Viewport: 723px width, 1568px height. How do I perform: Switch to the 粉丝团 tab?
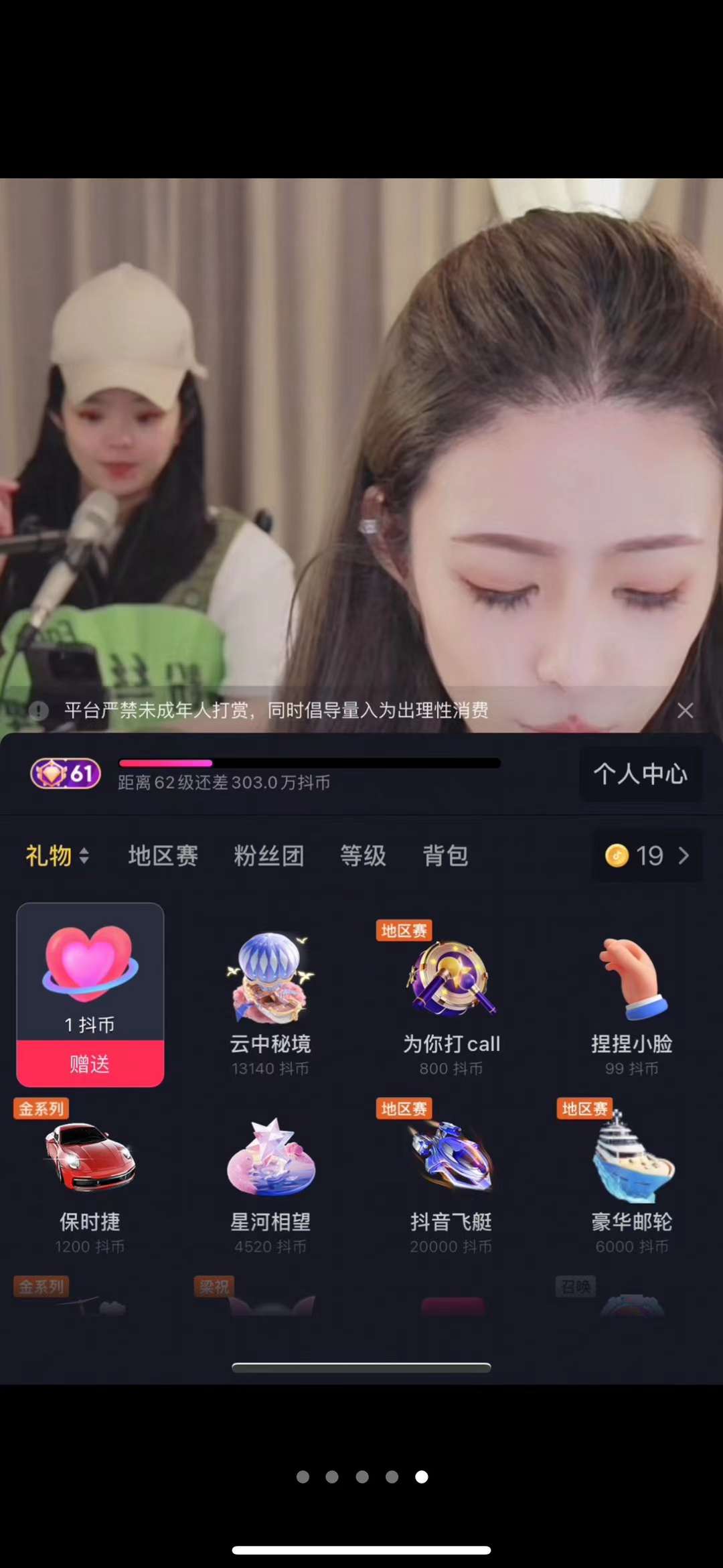tap(268, 856)
